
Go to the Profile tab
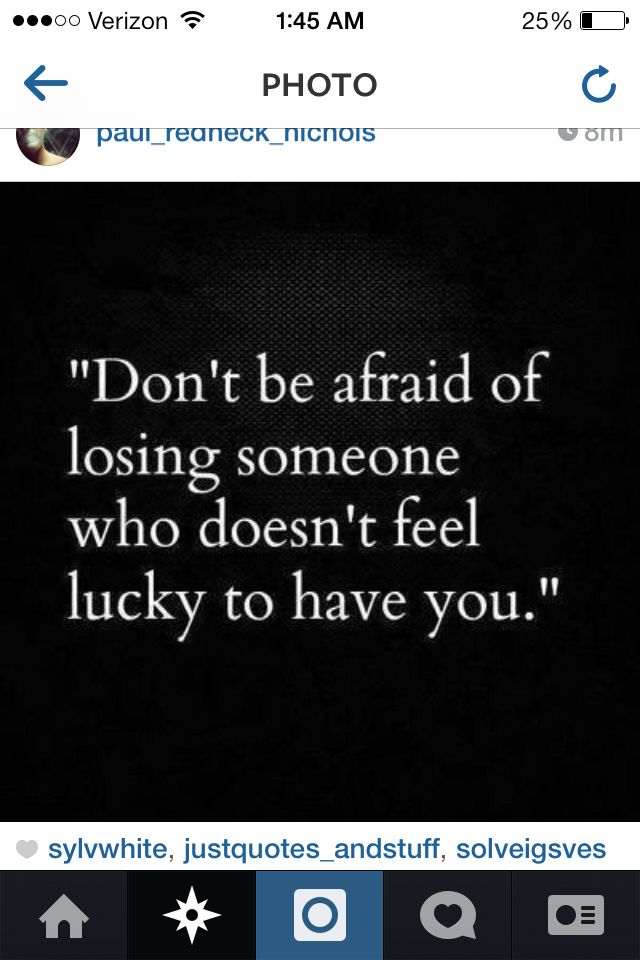[x=575, y=915]
